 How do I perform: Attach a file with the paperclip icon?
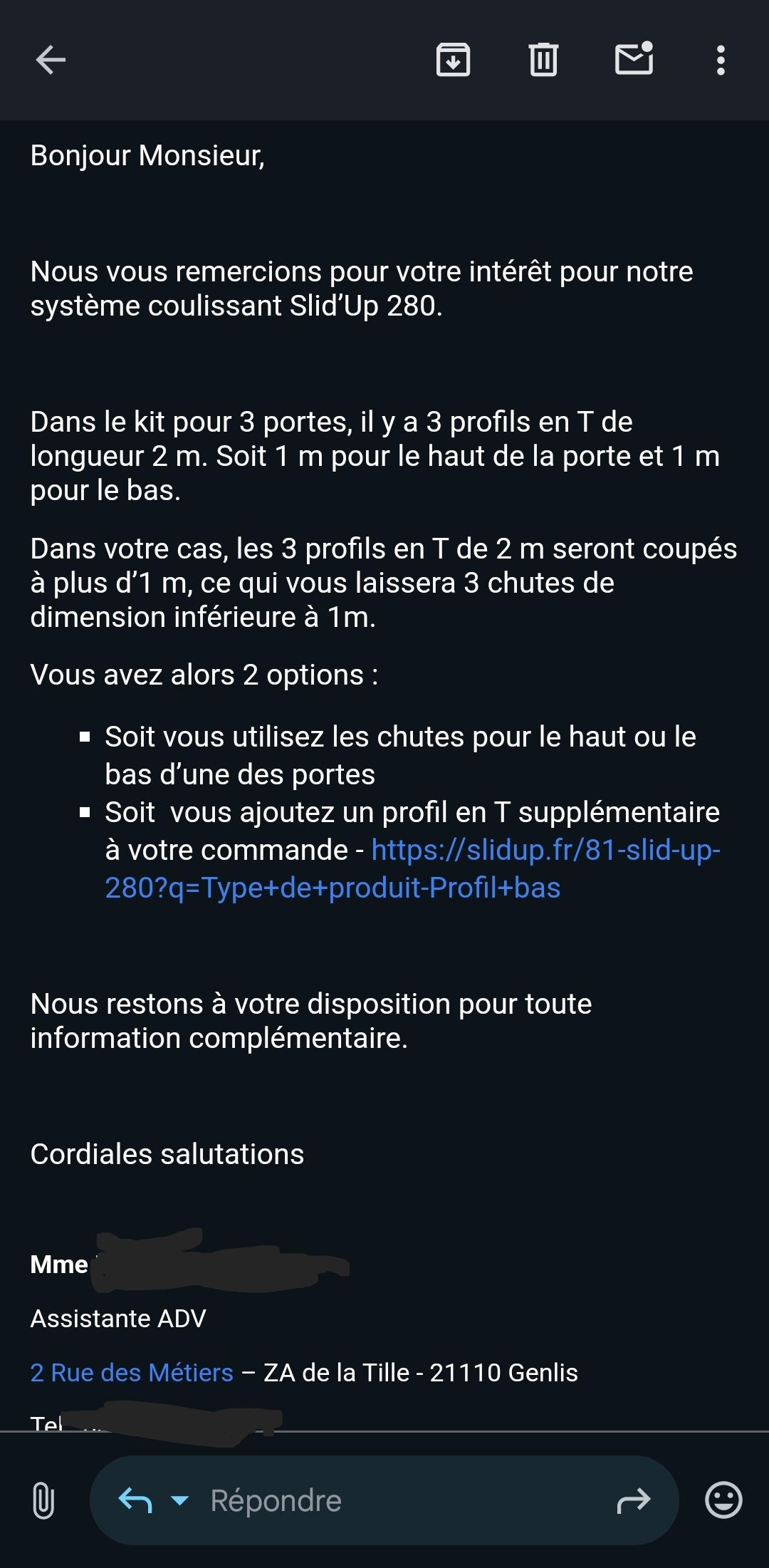[43, 1500]
